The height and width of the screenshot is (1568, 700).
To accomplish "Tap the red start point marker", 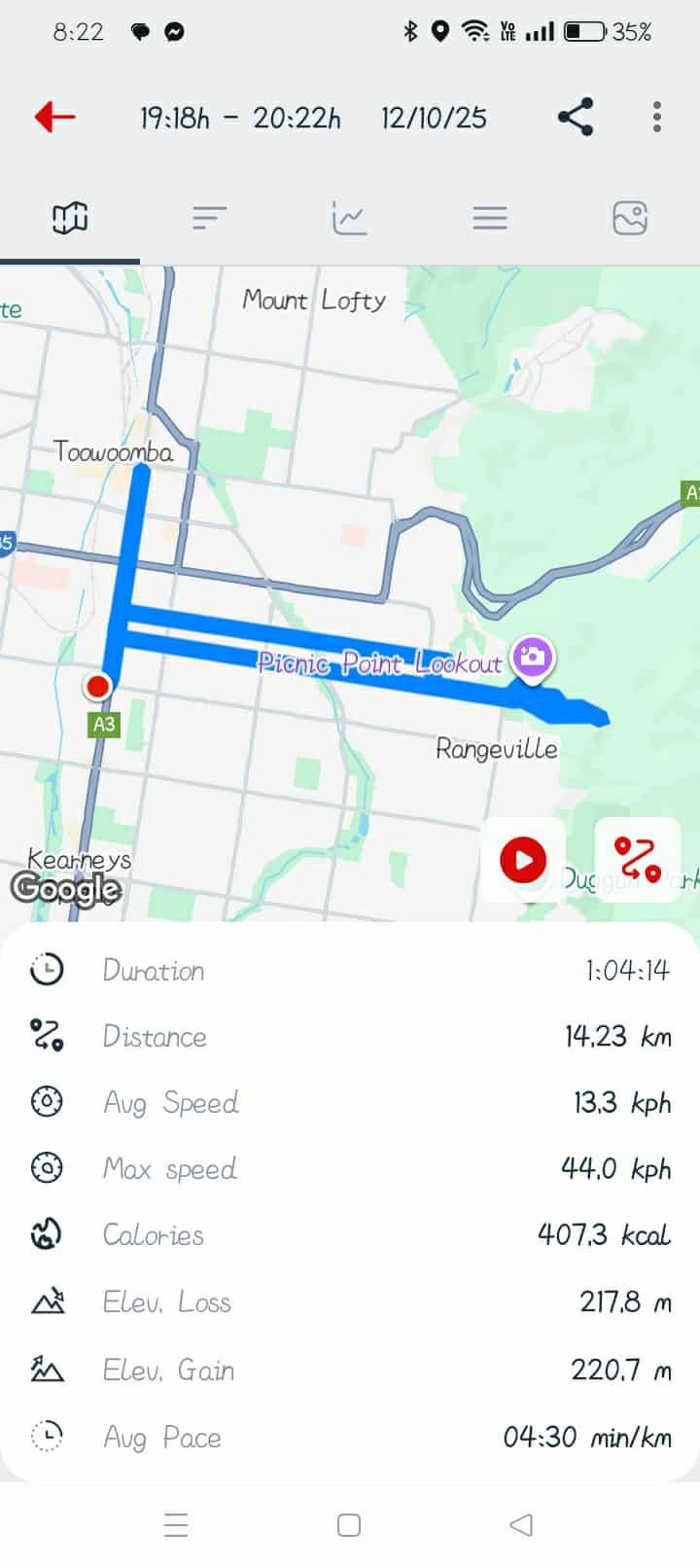I will pyautogui.click(x=97, y=687).
